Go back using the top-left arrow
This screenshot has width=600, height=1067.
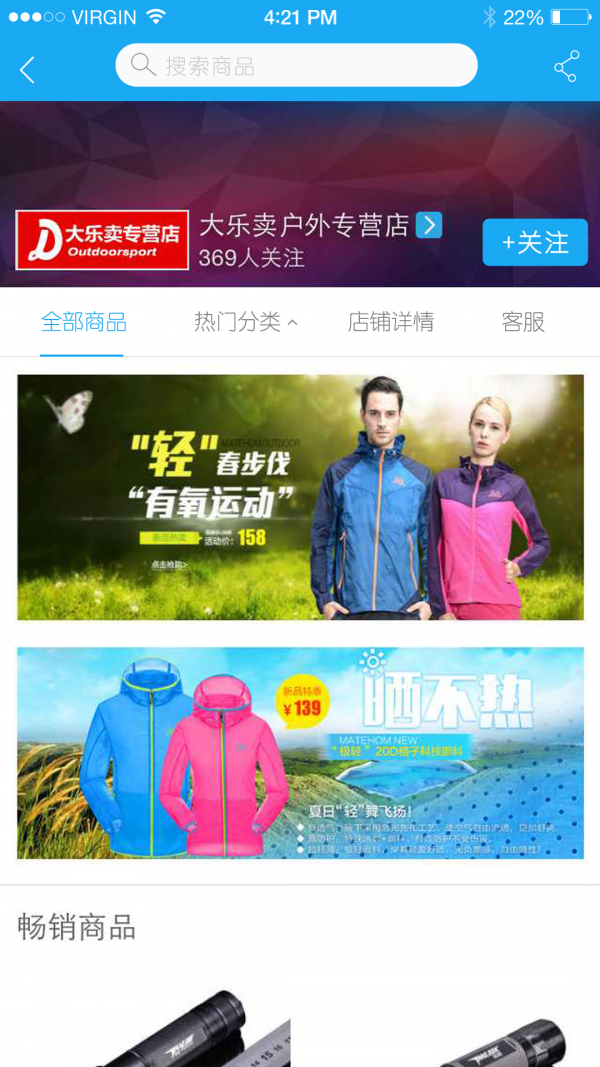point(27,69)
